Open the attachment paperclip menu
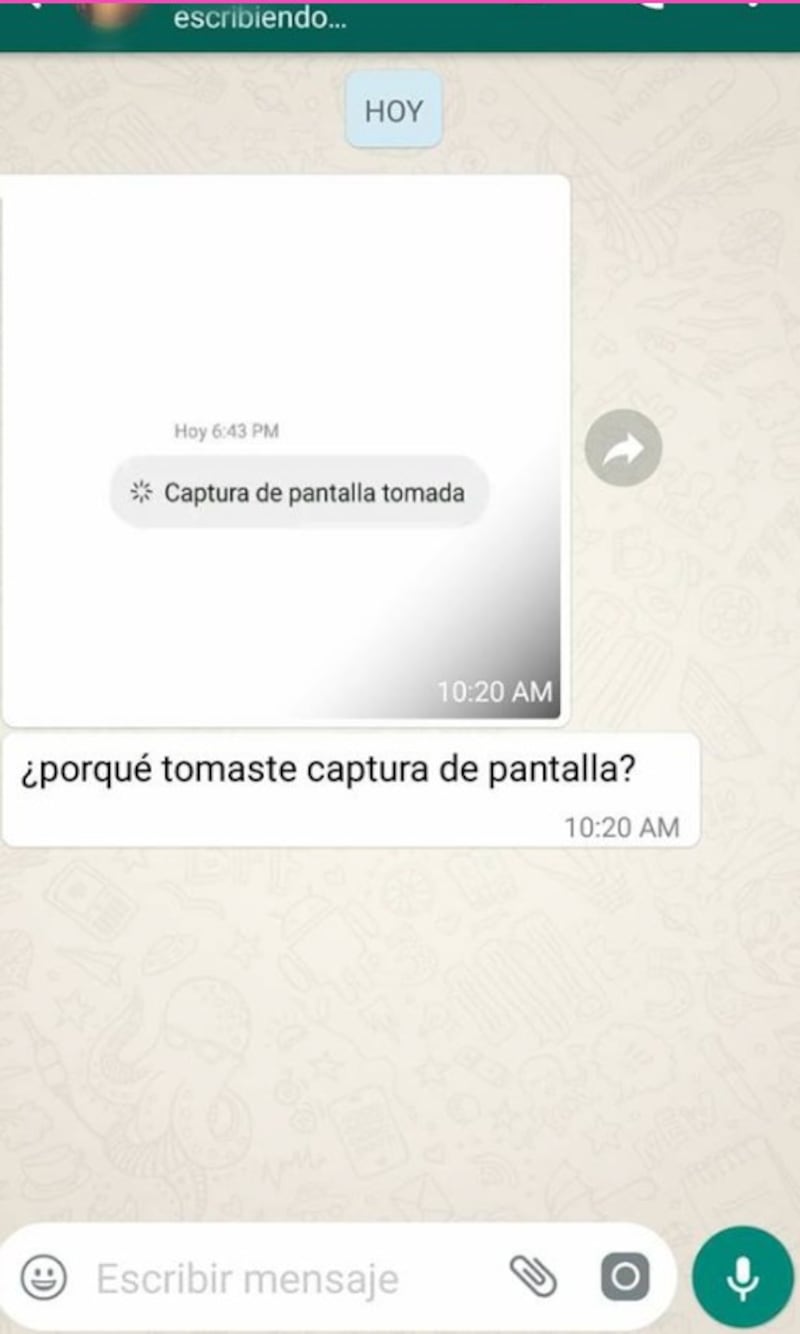Viewport: 800px width, 1334px height. [533, 1276]
